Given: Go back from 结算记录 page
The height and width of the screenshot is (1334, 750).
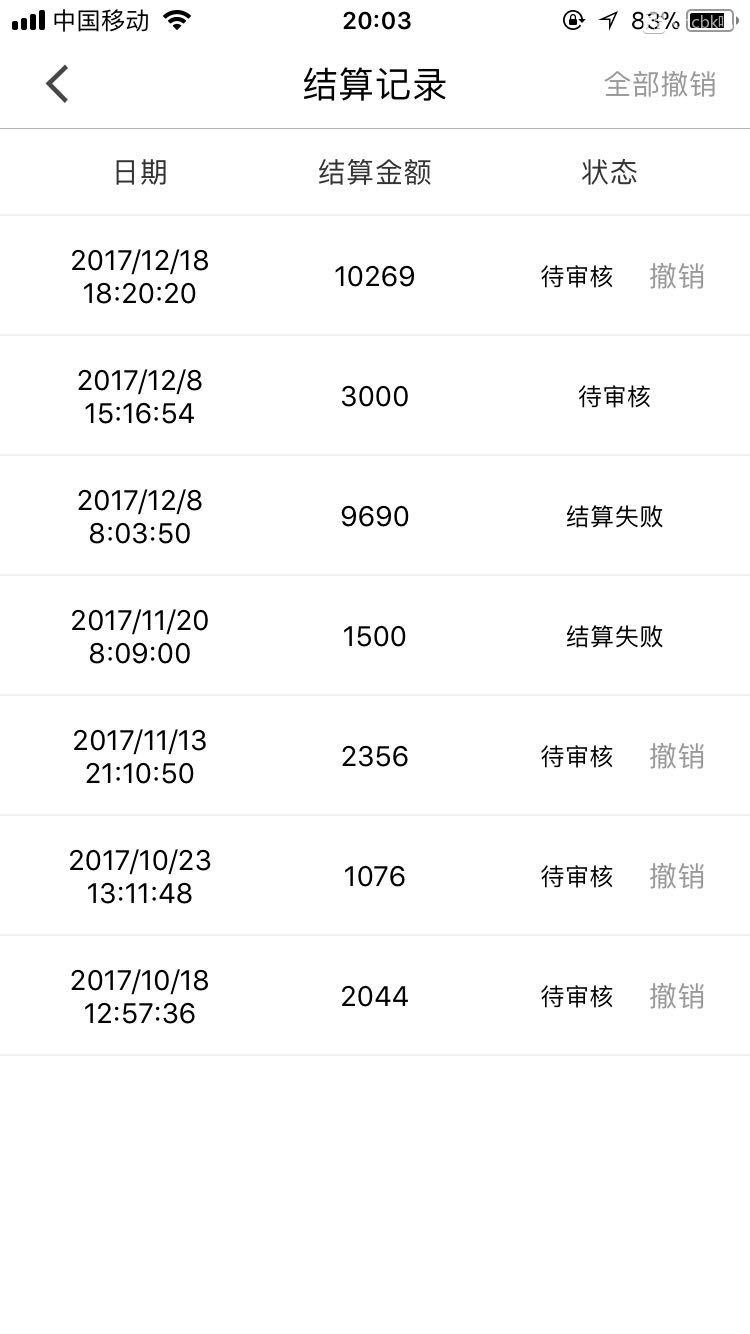Looking at the screenshot, I should (x=57, y=84).
